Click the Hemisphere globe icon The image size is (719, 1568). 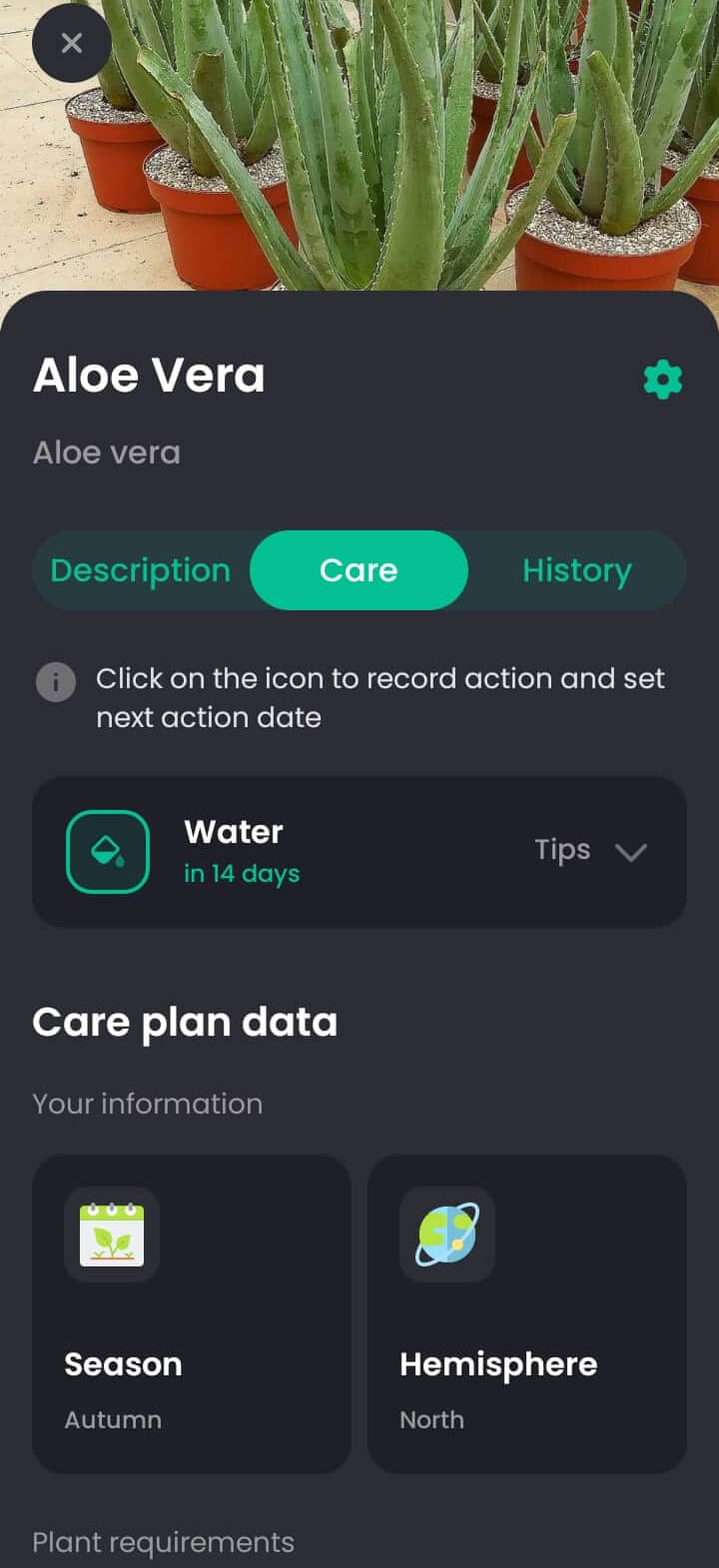coord(447,1234)
